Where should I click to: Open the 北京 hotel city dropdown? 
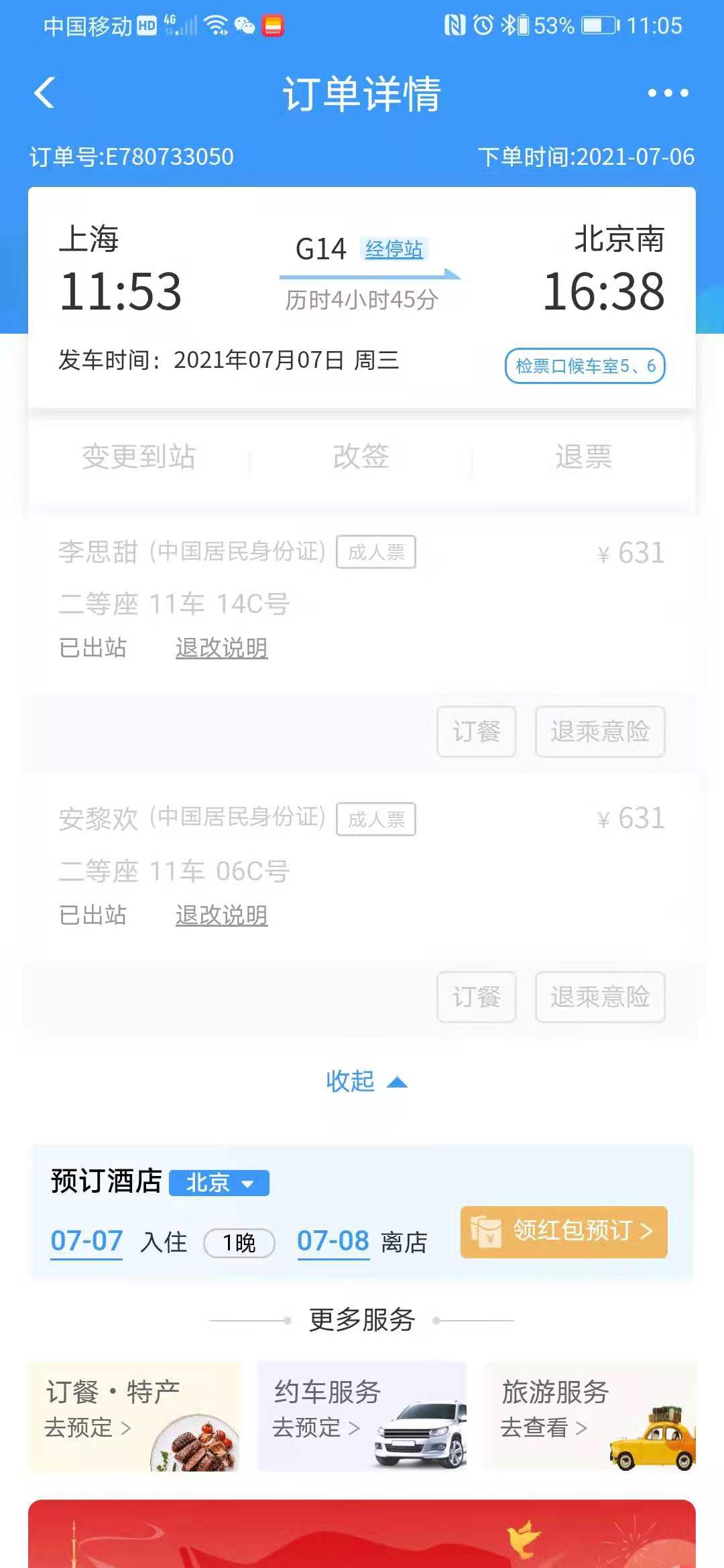coord(219,1183)
